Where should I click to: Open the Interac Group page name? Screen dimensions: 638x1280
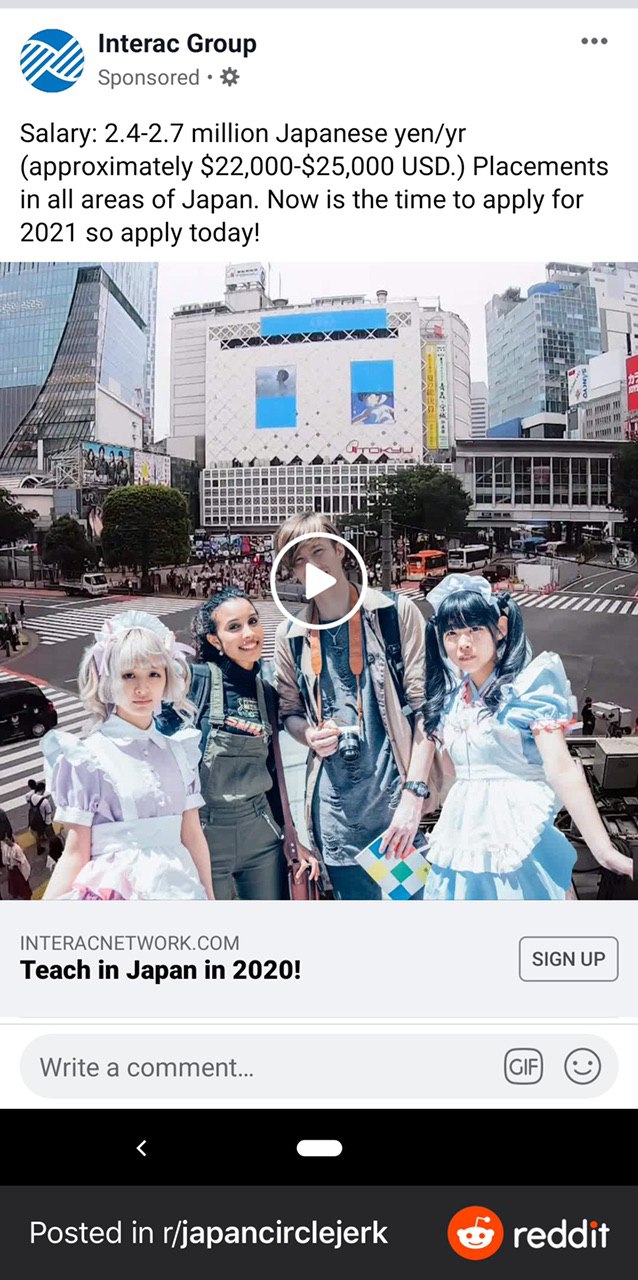pos(177,44)
